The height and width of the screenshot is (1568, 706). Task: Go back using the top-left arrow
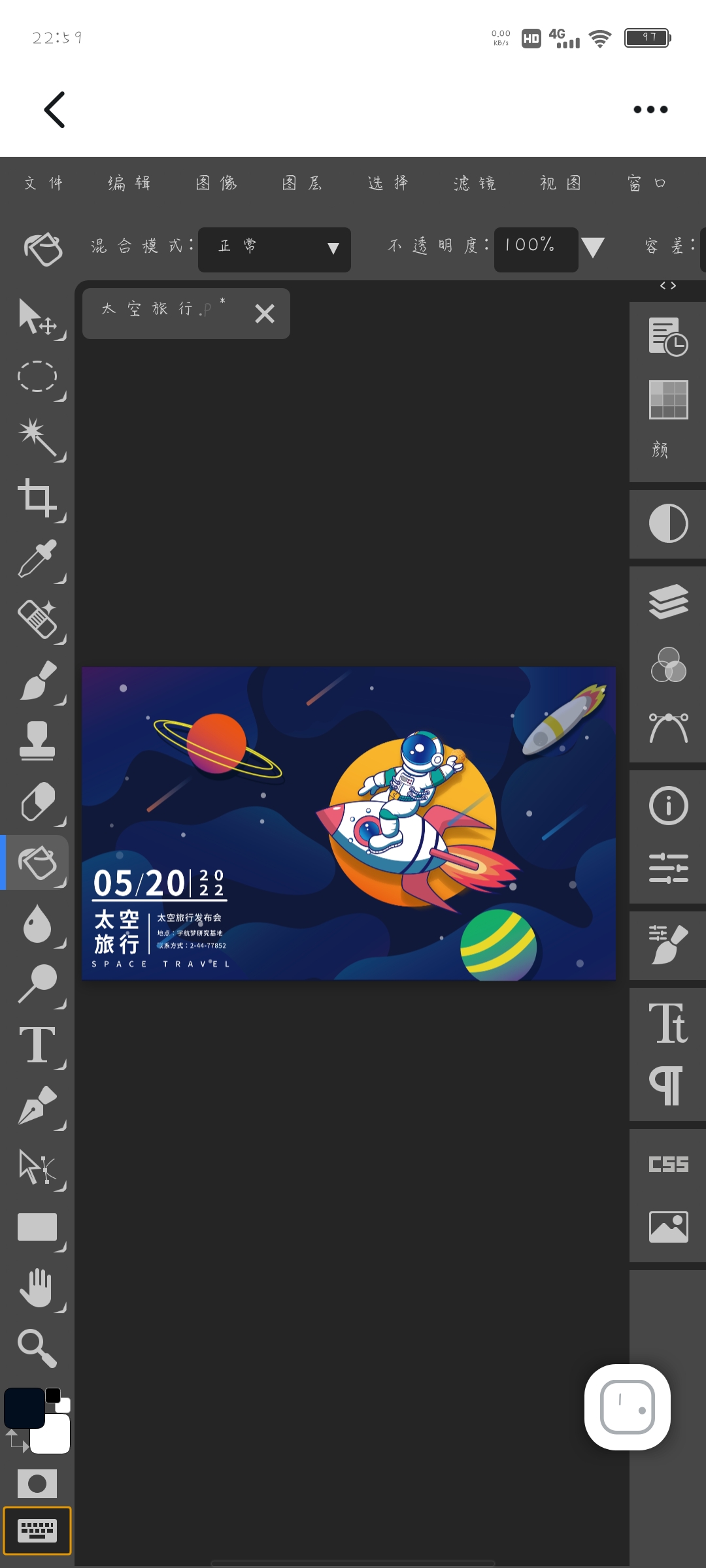(55, 110)
